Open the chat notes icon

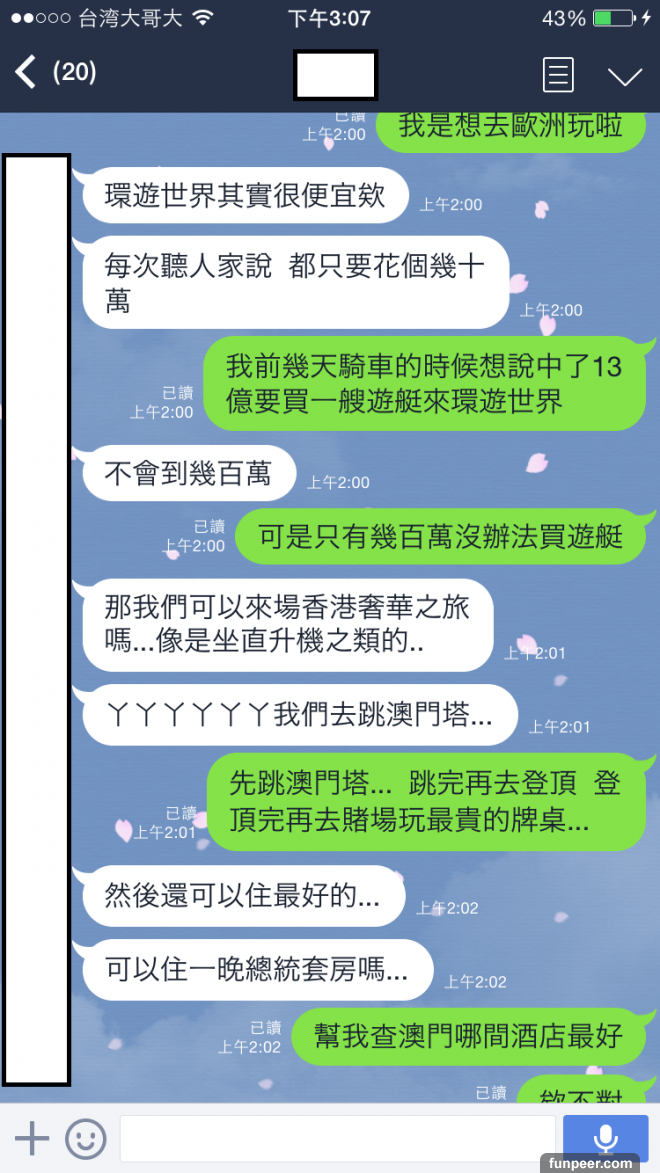click(x=558, y=75)
